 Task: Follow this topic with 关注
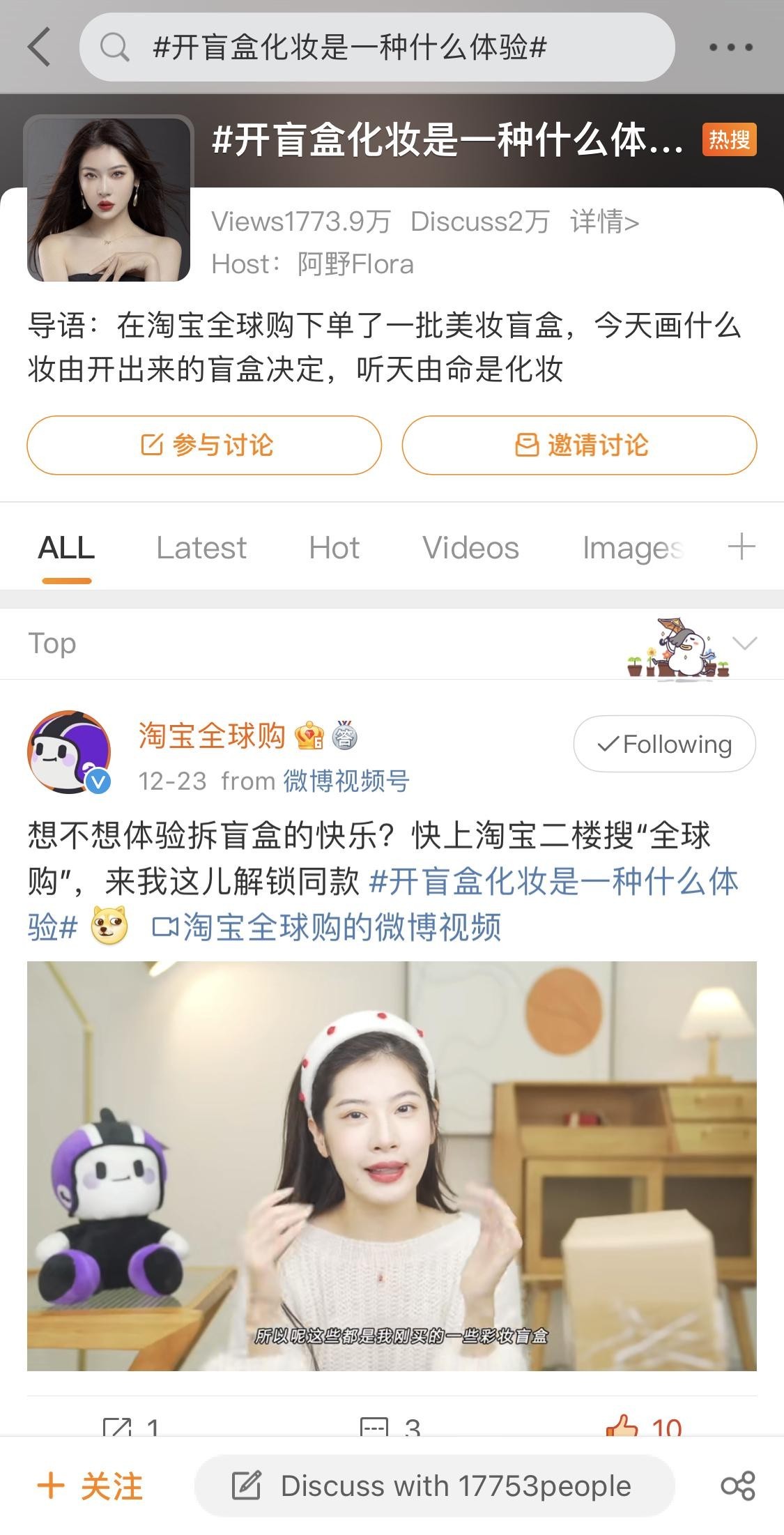(x=91, y=1486)
